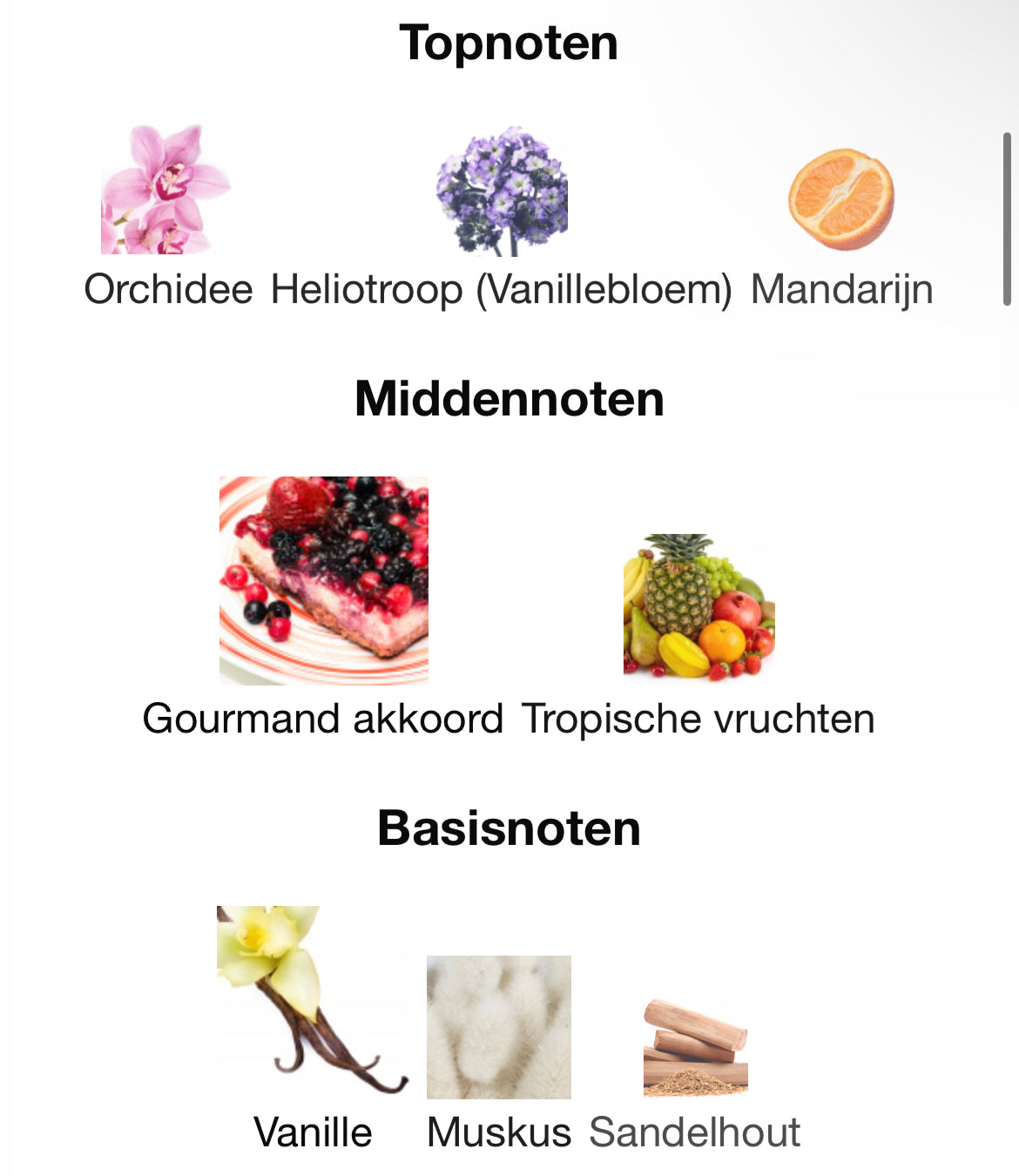Open the Orchidee note
The width and height of the screenshot is (1019, 1176).
166,191
